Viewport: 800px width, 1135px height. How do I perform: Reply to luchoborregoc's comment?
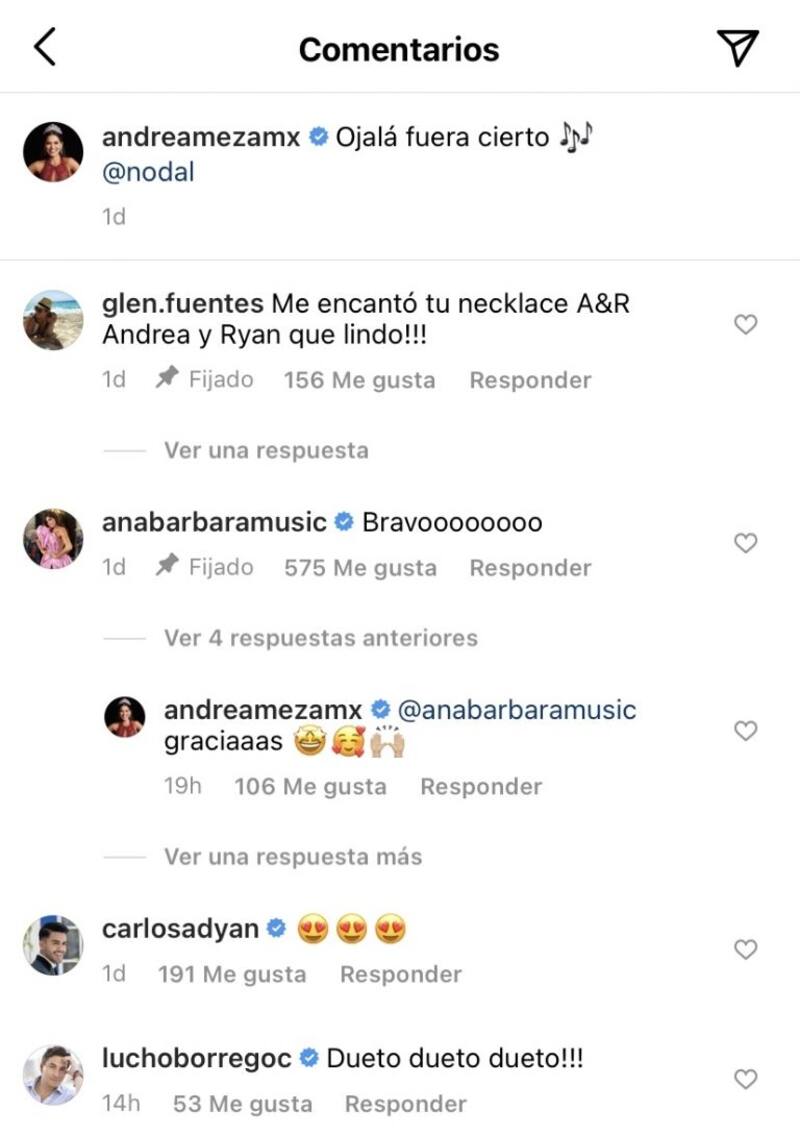coord(405,1104)
